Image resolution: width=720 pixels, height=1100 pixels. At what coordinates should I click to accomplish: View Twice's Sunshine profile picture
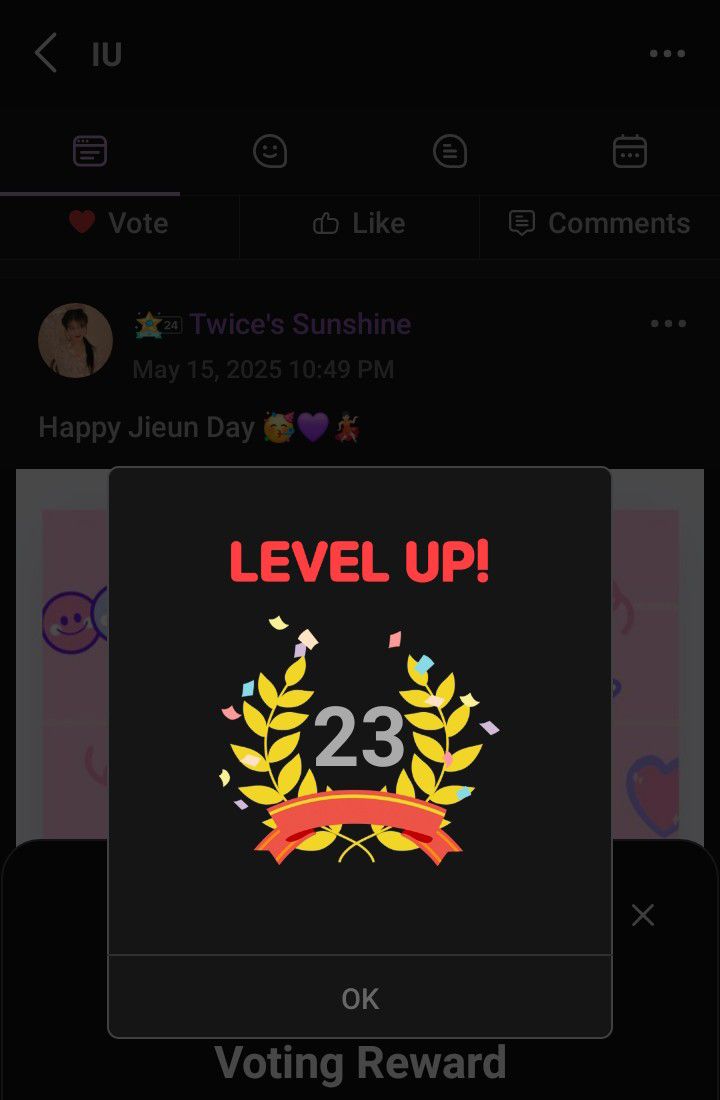(75, 341)
